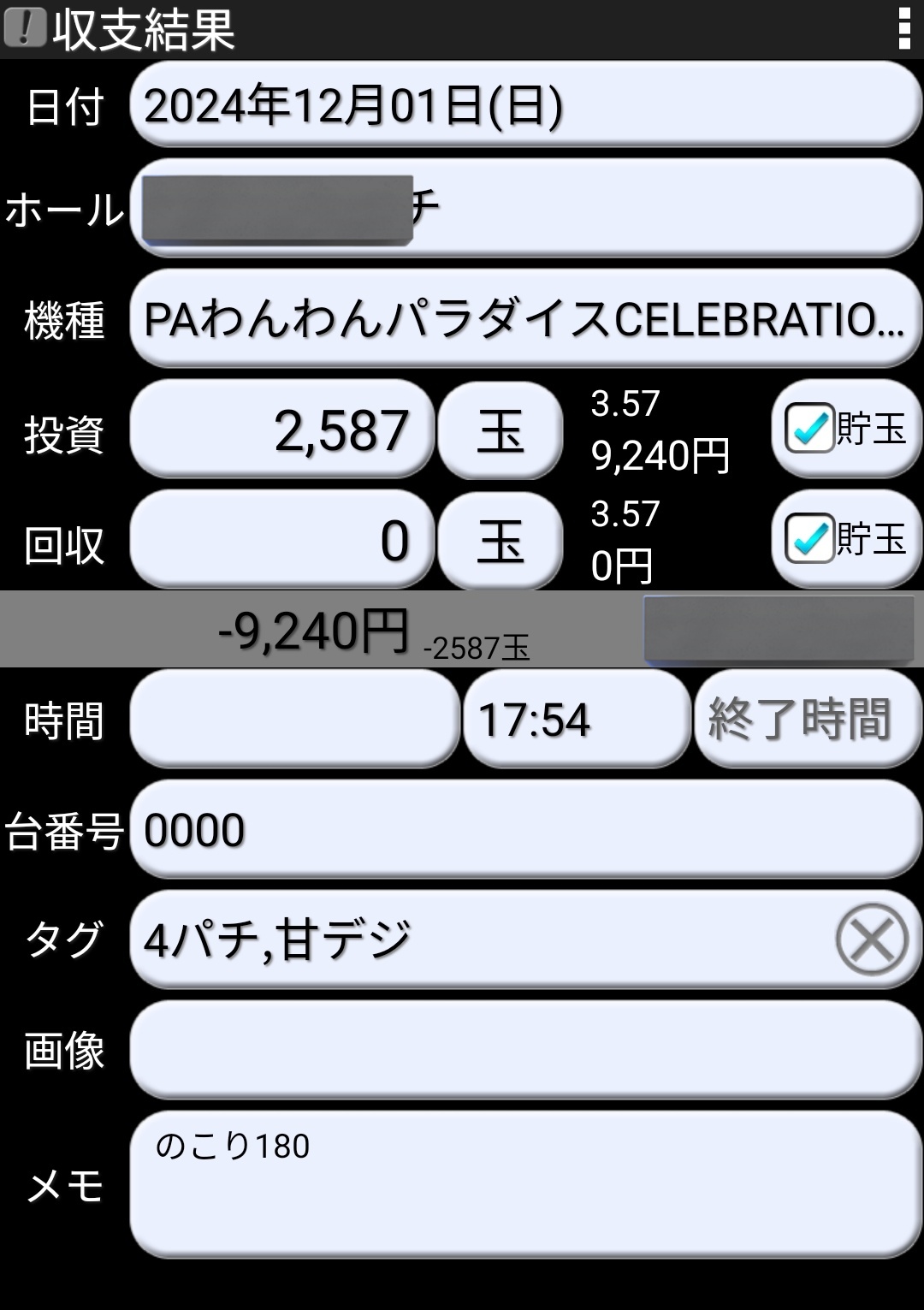The width and height of the screenshot is (924, 1310).
Task: Edit the 投資 amount 2,587
Action: pyautogui.click(x=282, y=430)
